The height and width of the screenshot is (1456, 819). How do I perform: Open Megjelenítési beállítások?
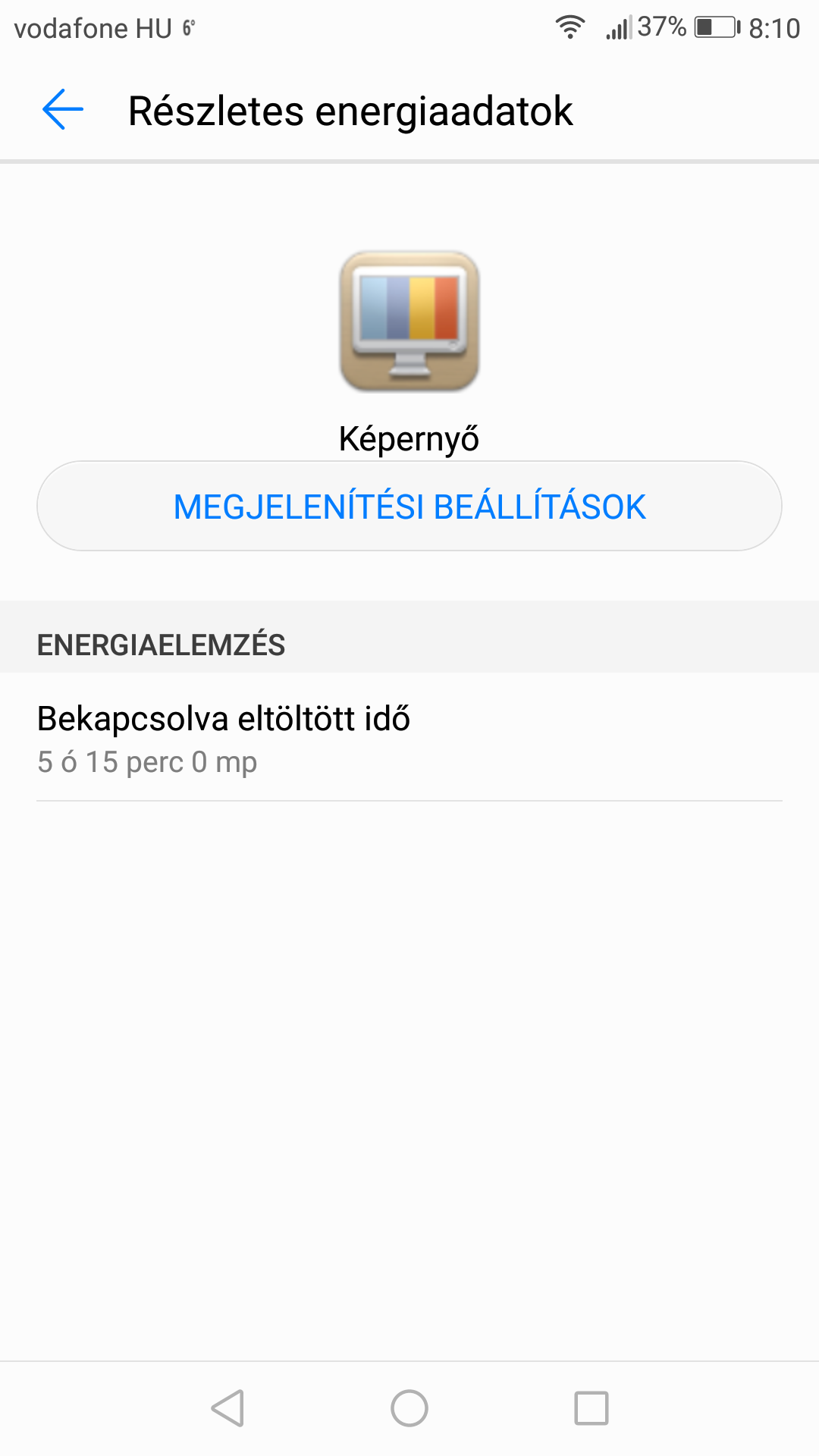click(409, 507)
